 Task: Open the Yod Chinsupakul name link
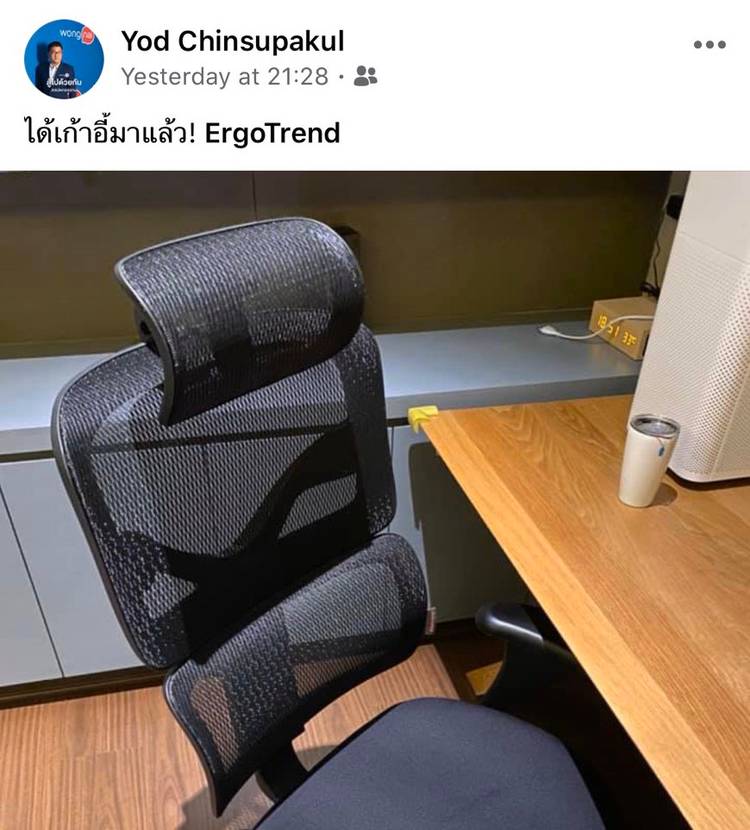(232, 41)
